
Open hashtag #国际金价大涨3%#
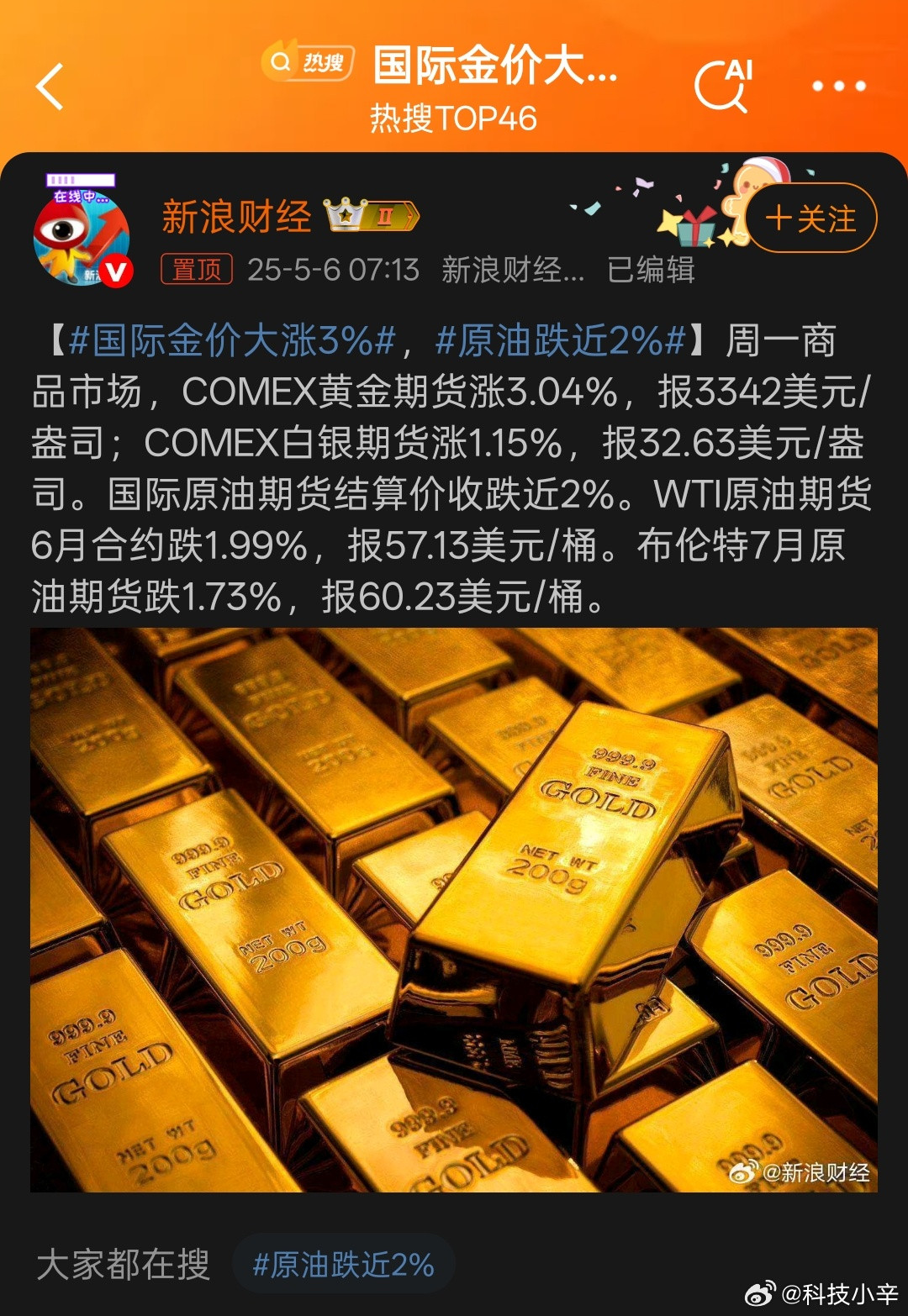point(232,341)
